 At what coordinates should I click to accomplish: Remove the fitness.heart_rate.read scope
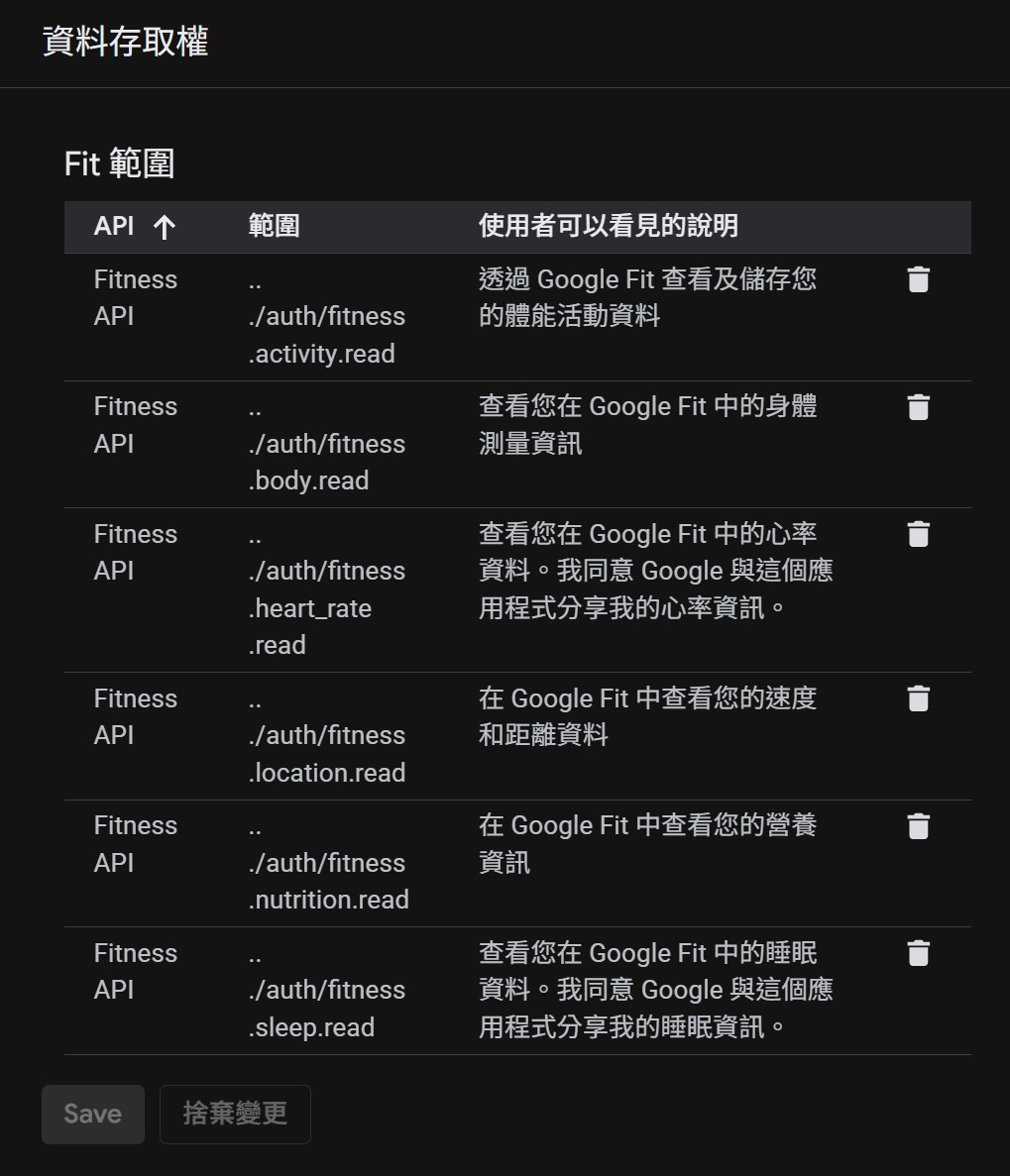(x=918, y=534)
